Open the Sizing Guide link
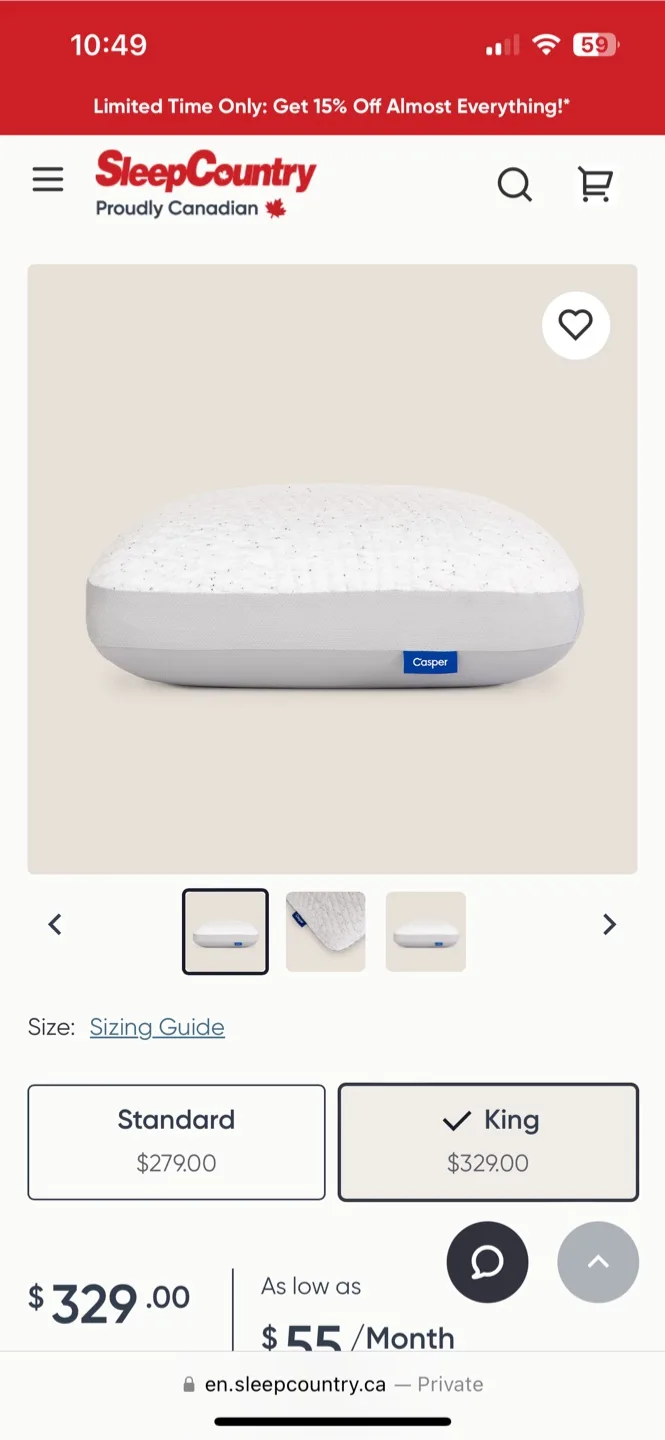This screenshot has height=1440, width=665. coord(157,1027)
